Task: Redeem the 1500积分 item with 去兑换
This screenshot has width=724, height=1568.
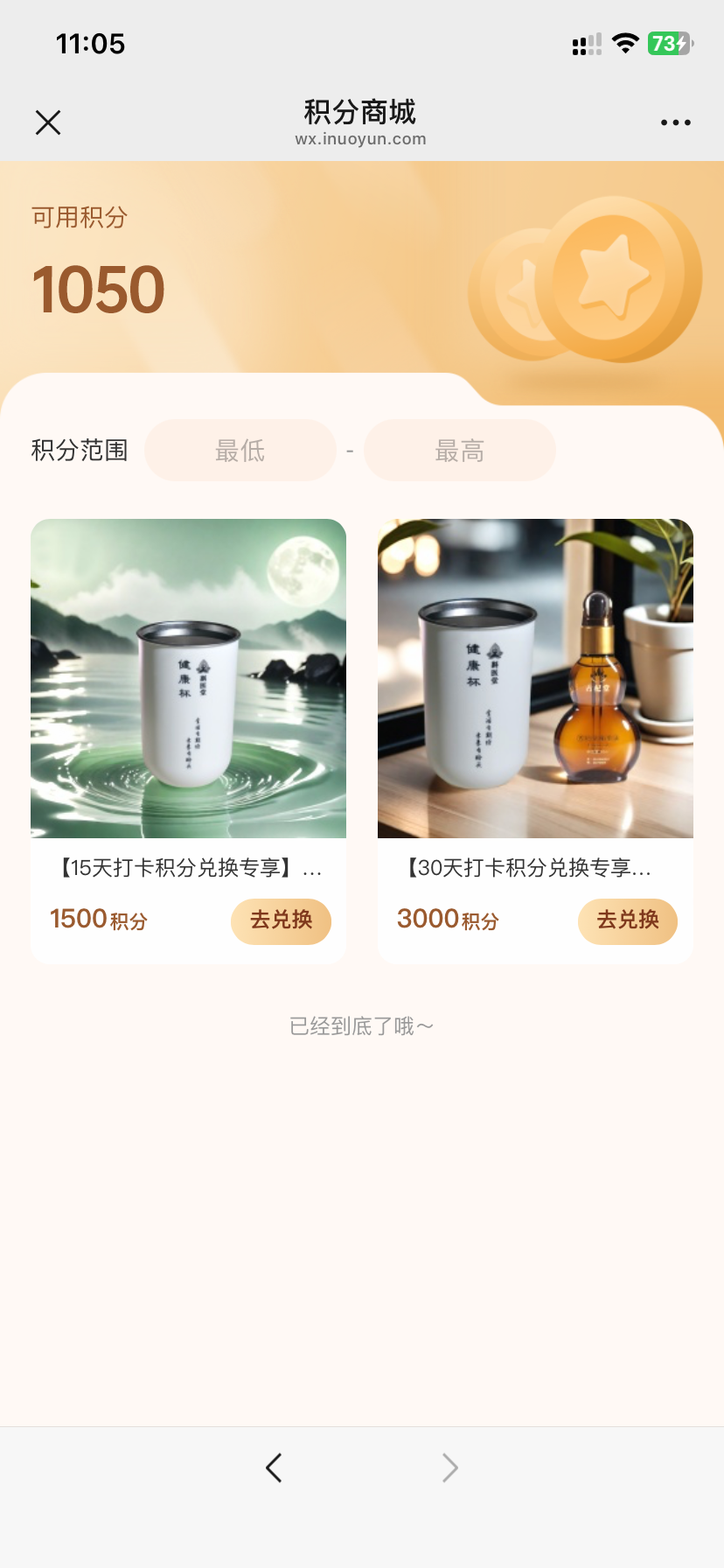Action: tap(281, 920)
